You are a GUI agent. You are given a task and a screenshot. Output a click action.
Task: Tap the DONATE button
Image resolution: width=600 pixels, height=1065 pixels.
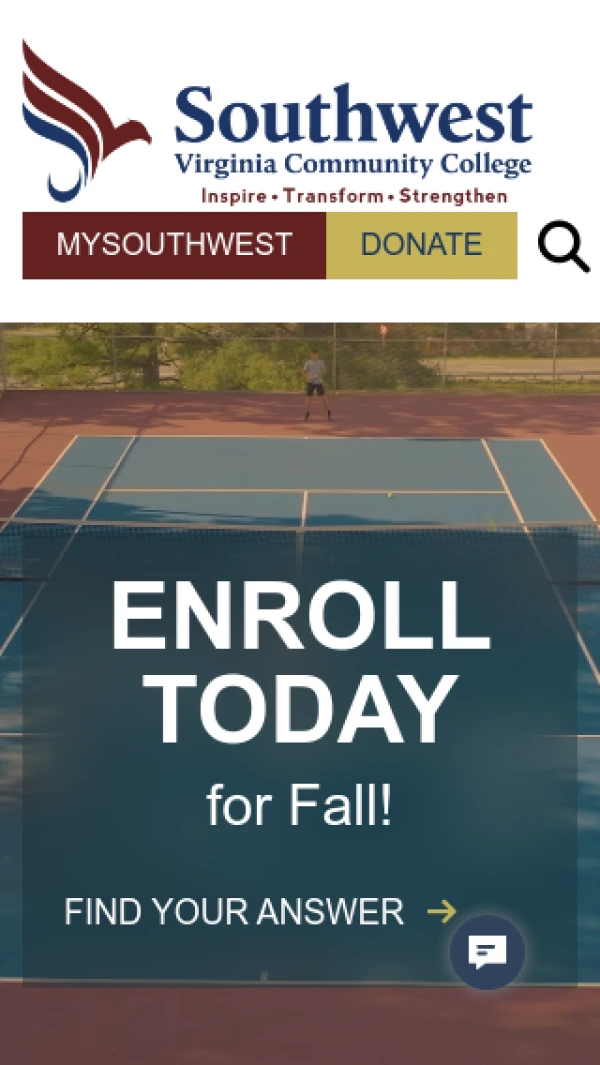tap(421, 245)
